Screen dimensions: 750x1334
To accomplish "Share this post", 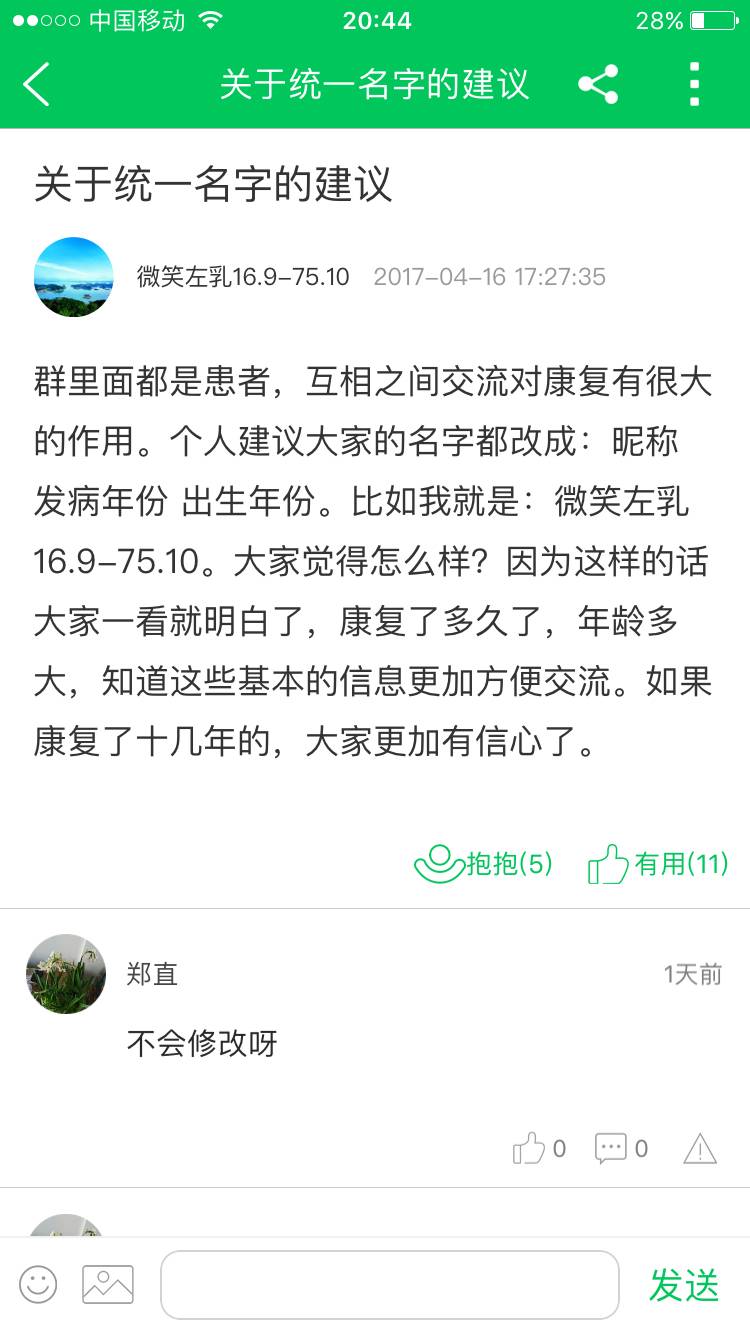I will [598, 85].
